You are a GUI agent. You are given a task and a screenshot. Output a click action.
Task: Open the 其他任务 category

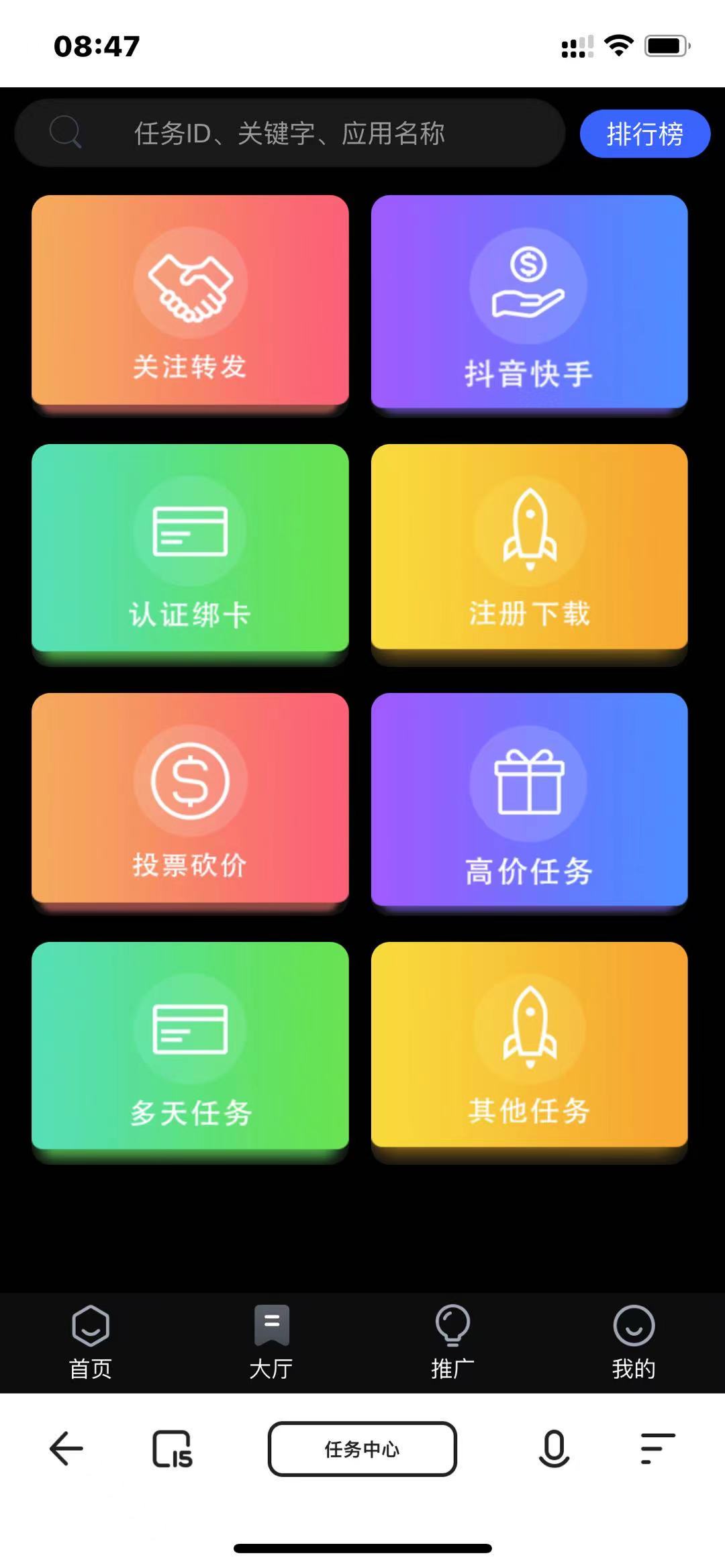(x=529, y=1047)
